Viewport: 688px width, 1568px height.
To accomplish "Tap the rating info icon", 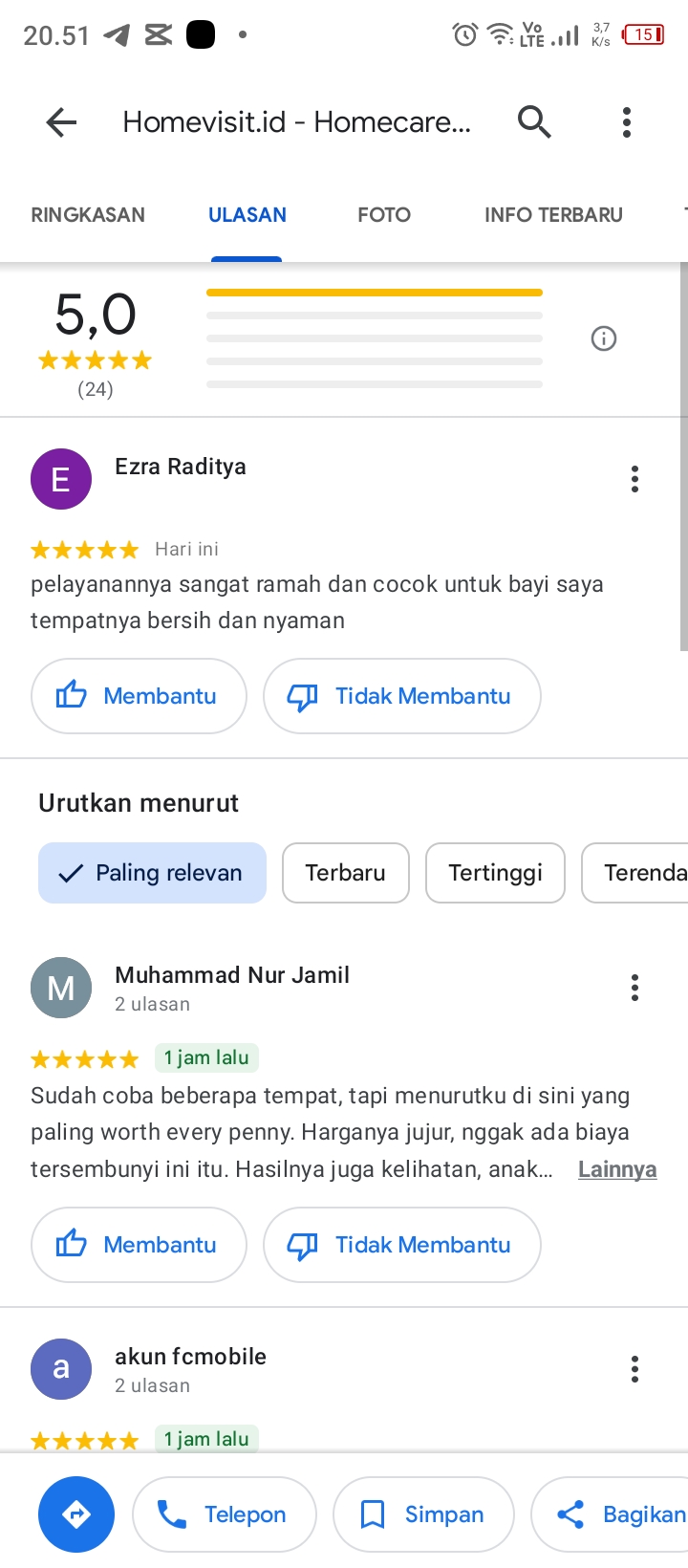I will tap(604, 338).
